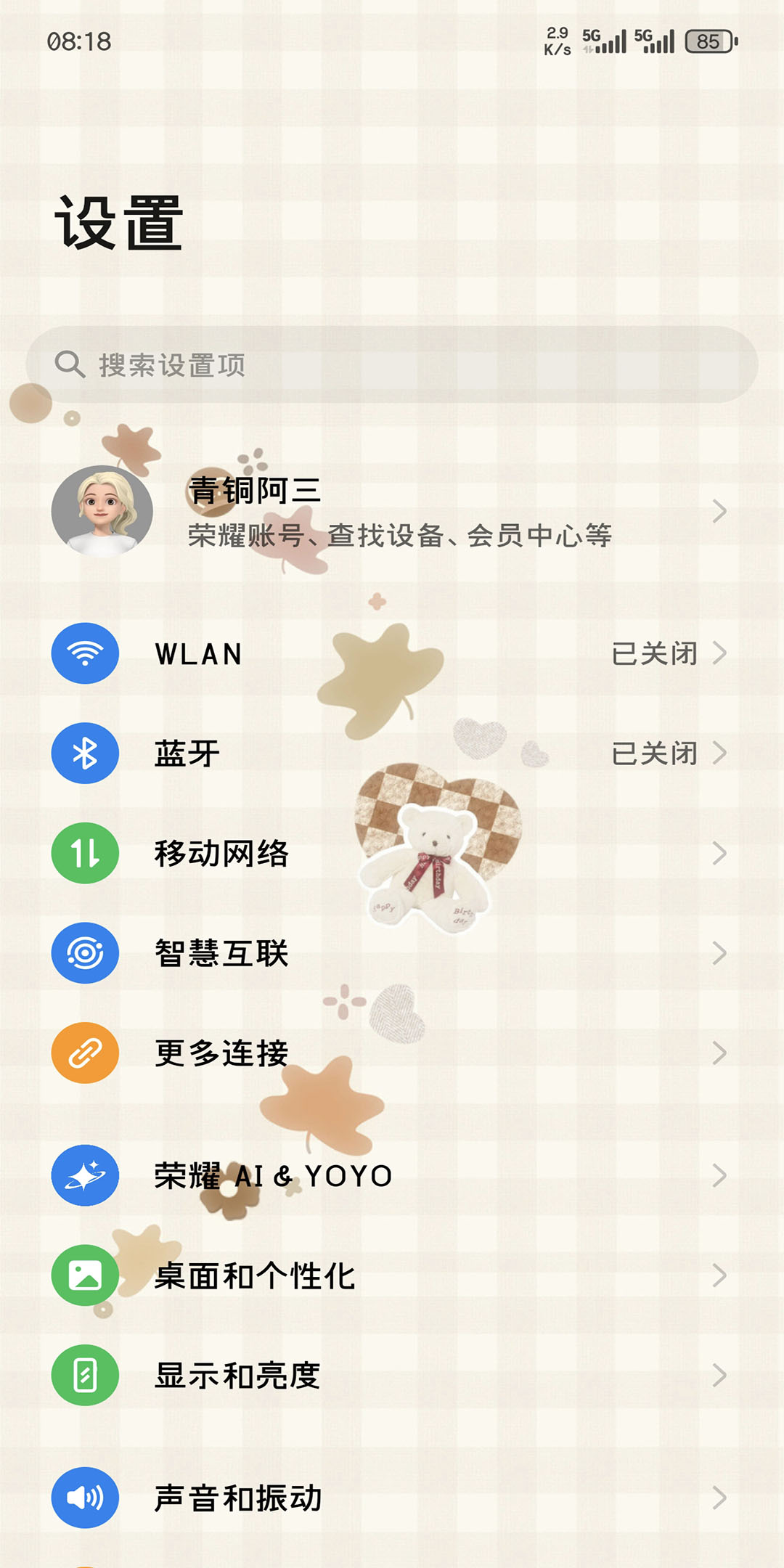Image resolution: width=784 pixels, height=1568 pixels.
Task: Open 智慧互联 settings
Action: coord(392,953)
